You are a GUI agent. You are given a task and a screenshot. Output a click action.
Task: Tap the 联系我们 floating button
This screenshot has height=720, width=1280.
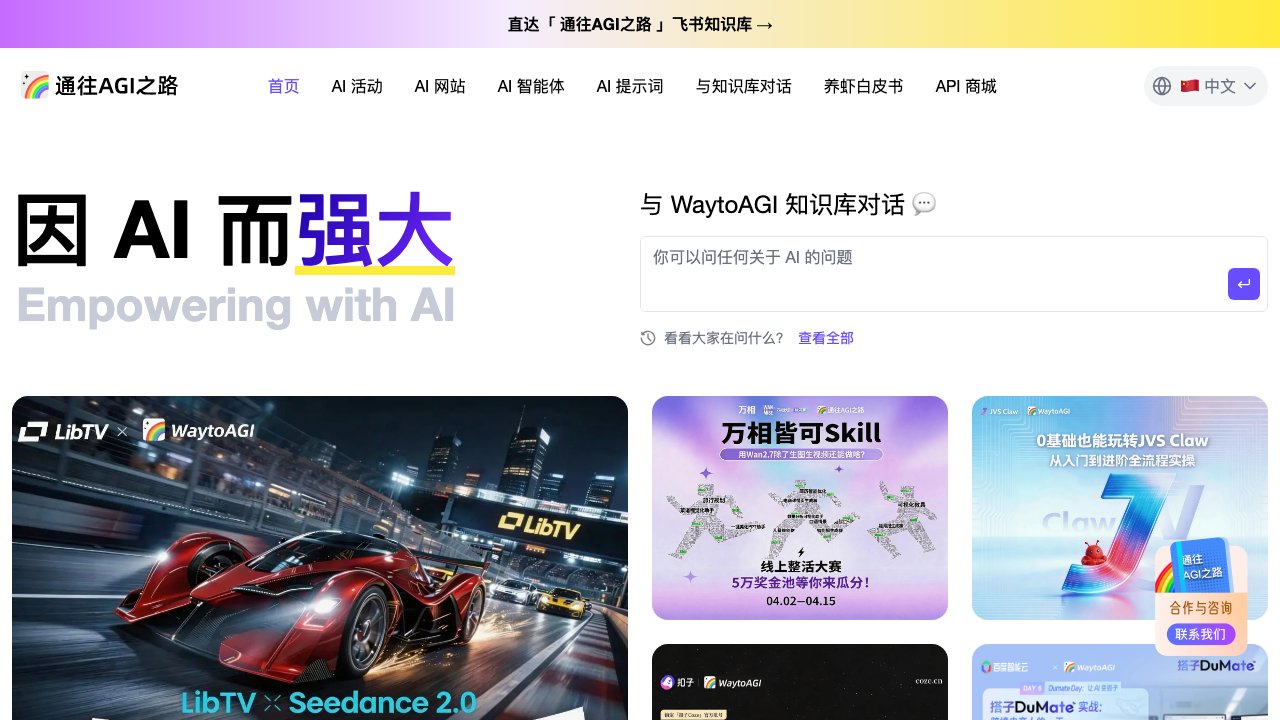click(x=1200, y=634)
